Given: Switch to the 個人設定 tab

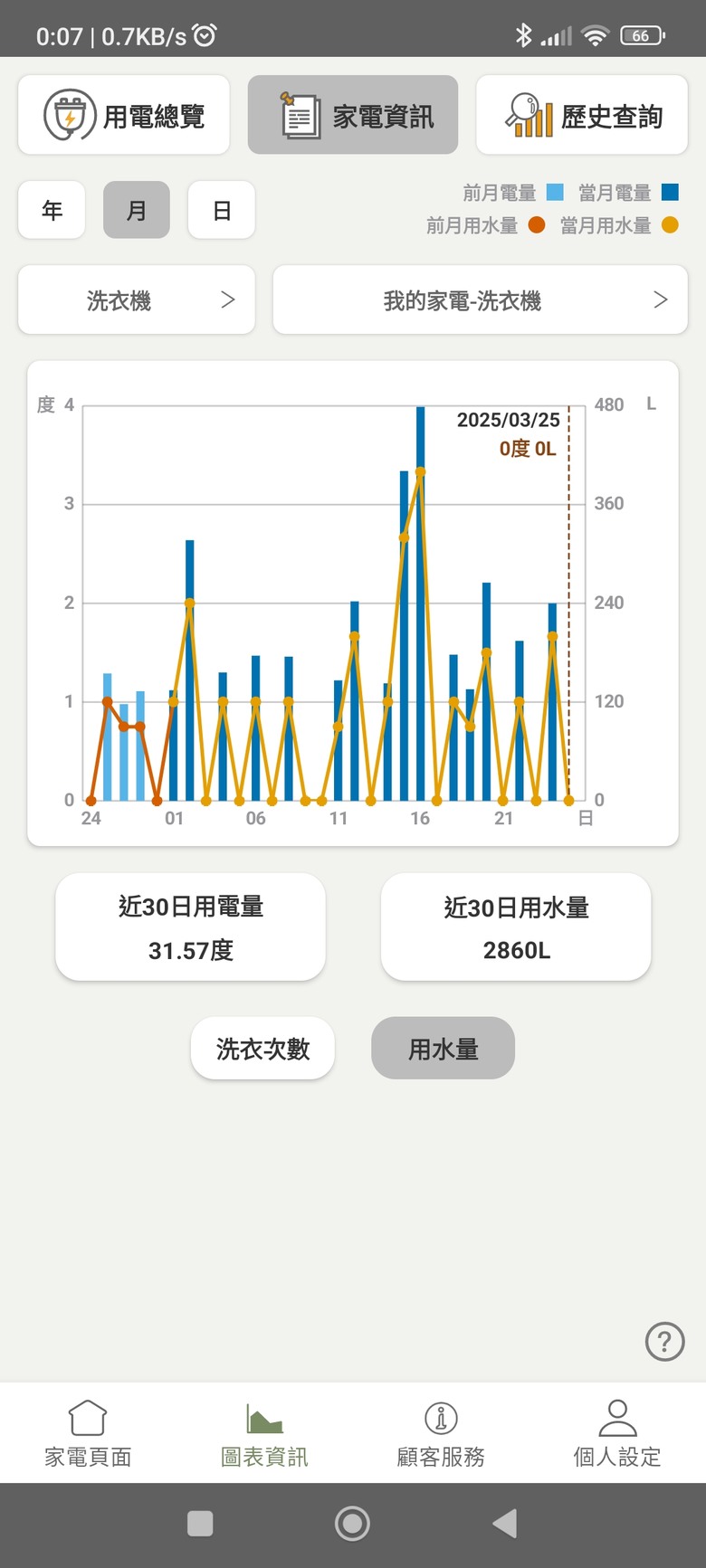Looking at the screenshot, I should [617, 1433].
